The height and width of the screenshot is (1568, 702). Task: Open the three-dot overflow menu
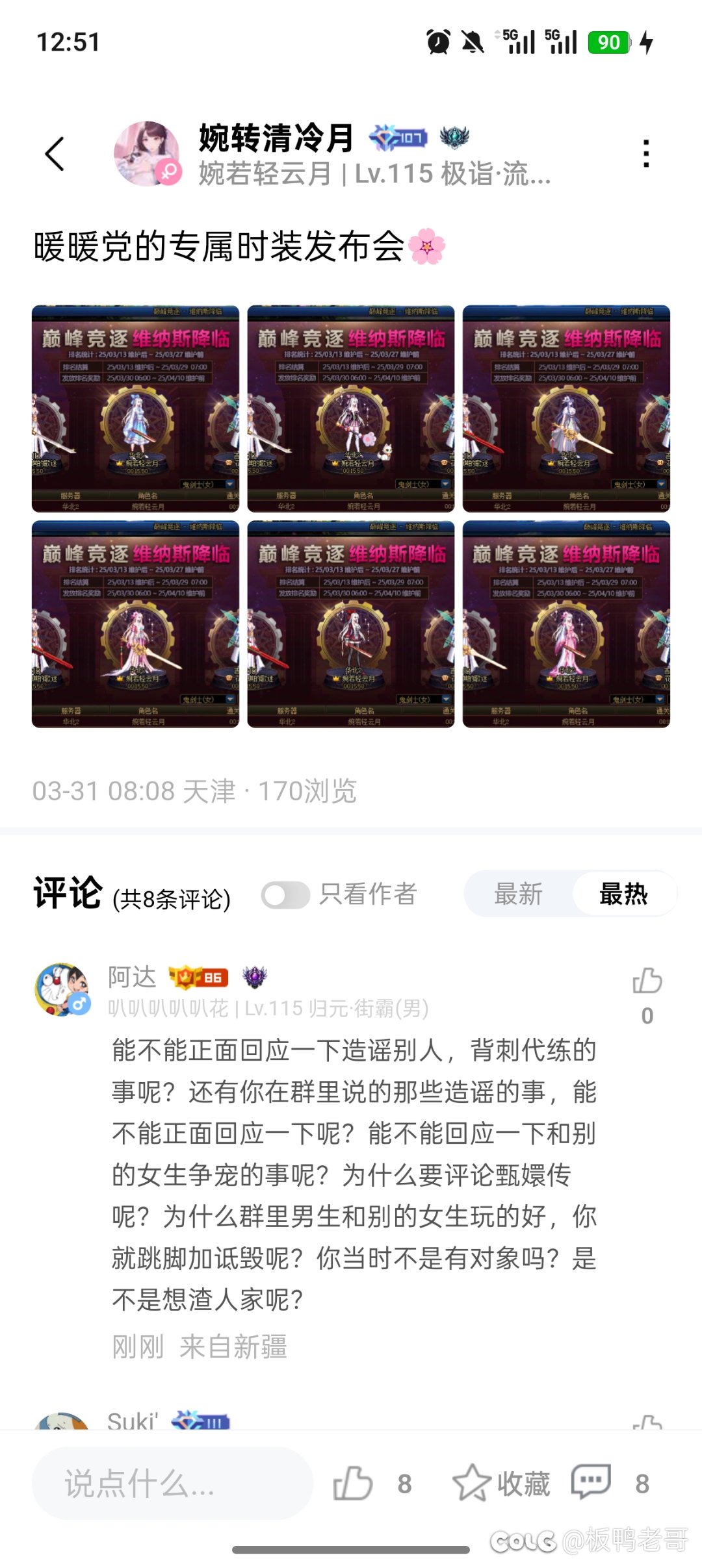(645, 154)
